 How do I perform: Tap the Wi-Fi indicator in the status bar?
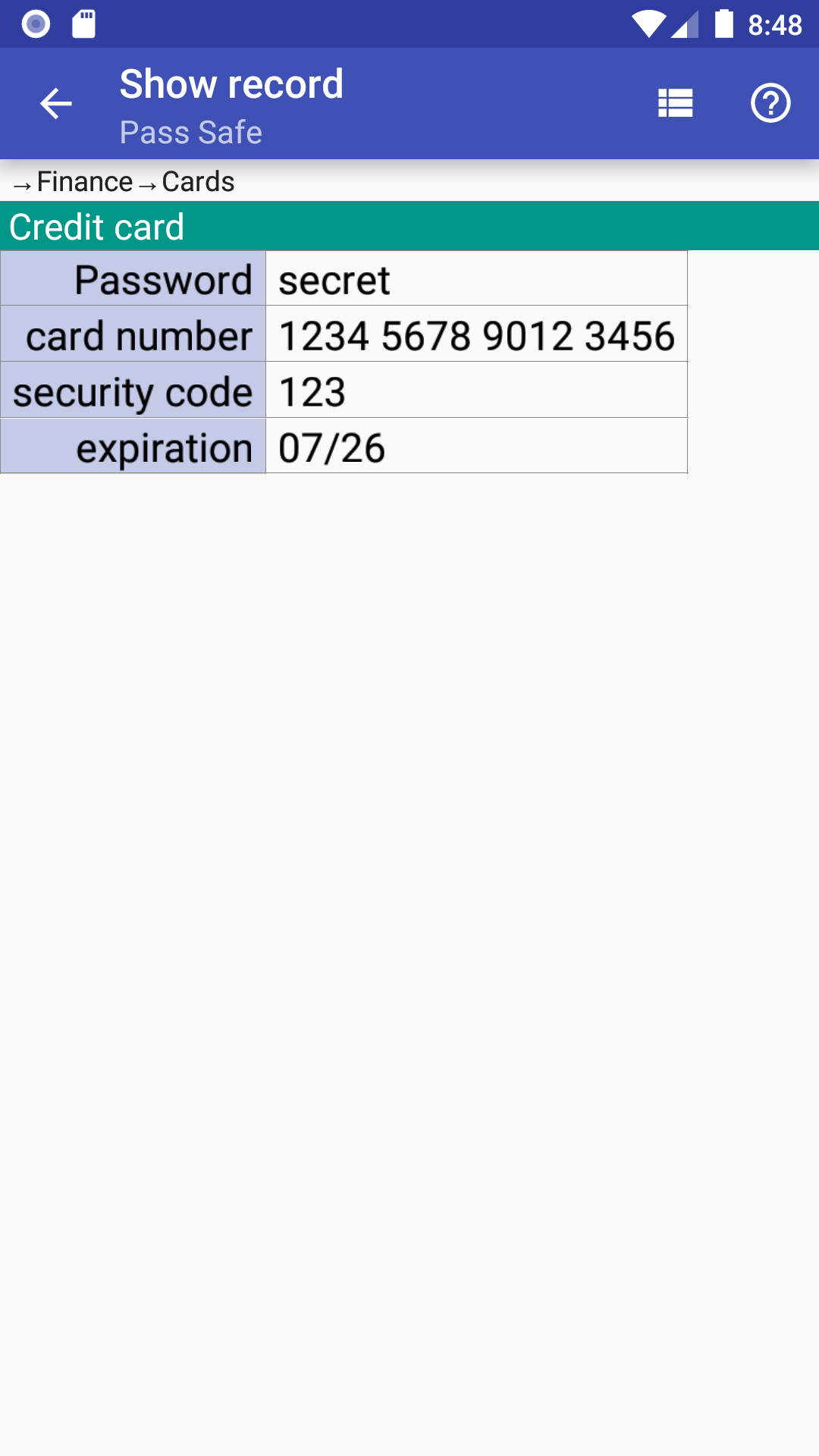648,23
